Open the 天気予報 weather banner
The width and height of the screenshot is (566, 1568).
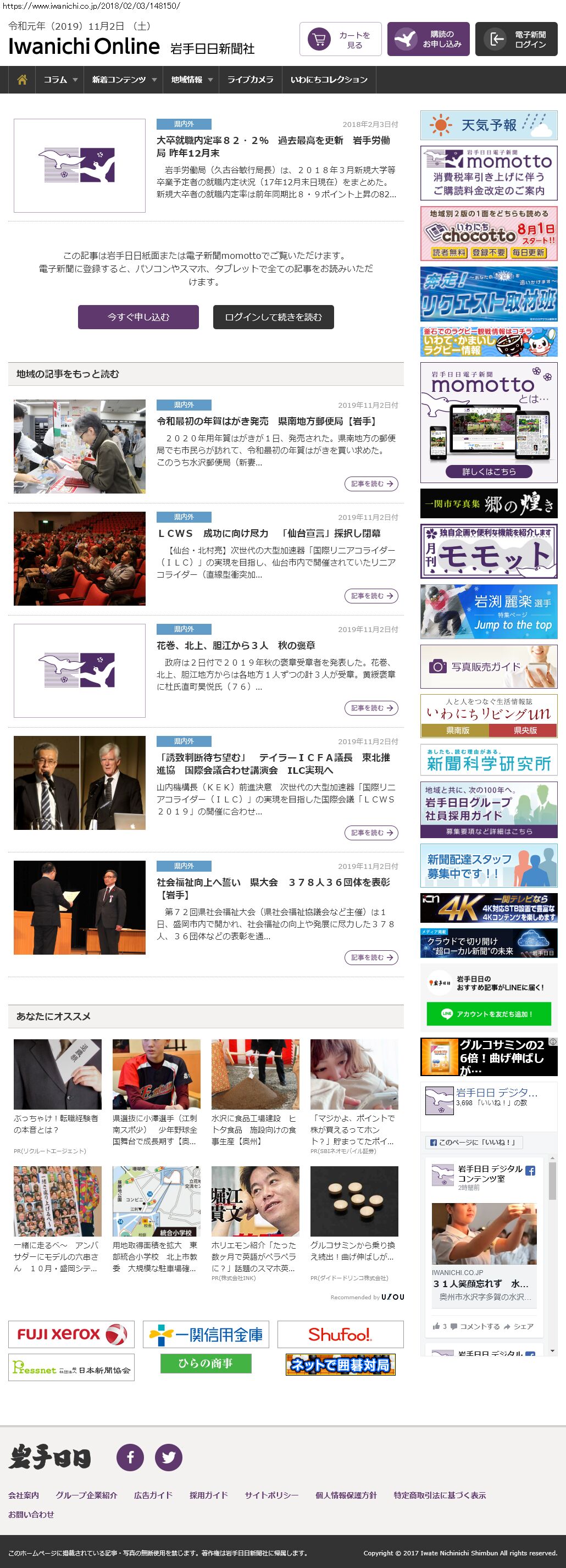tap(489, 125)
